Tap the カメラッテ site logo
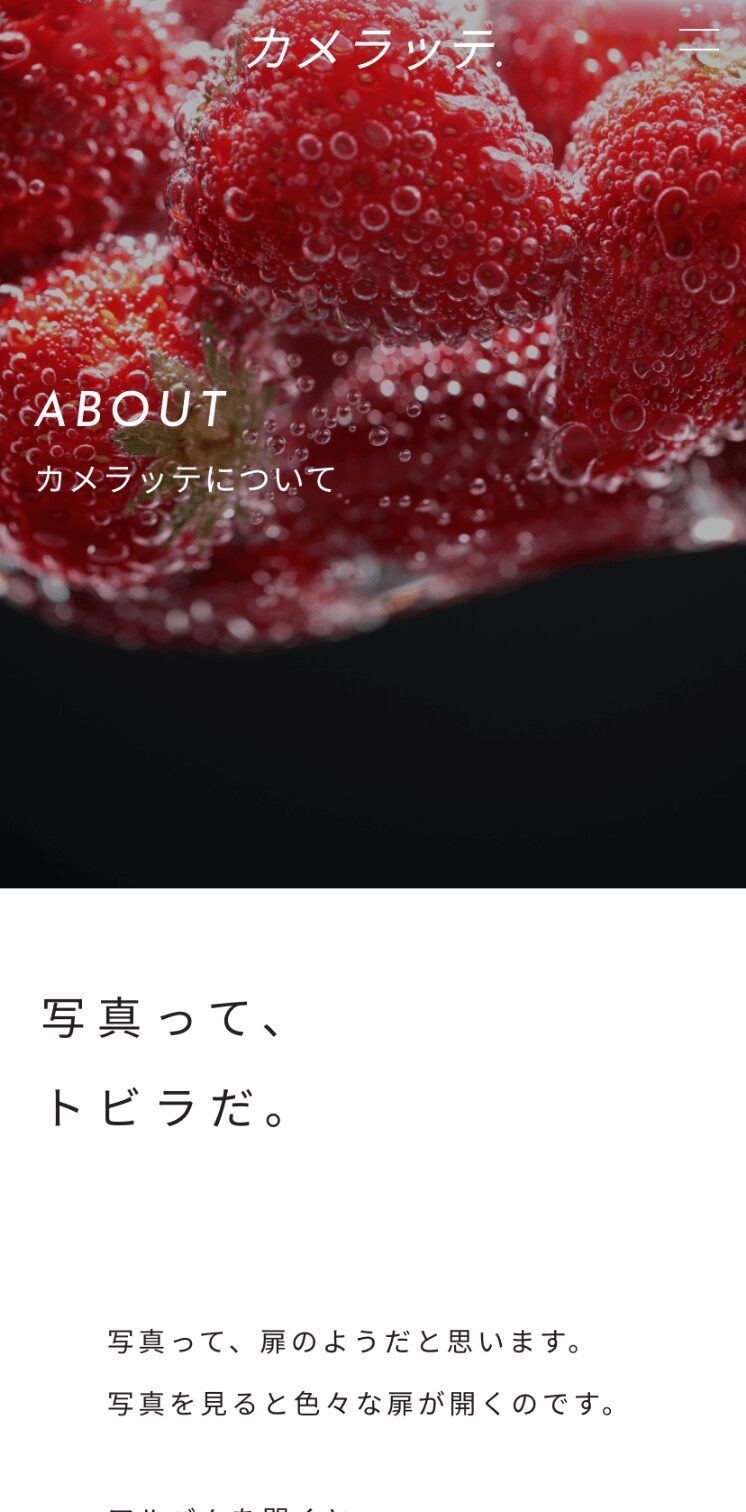 (374, 48)
